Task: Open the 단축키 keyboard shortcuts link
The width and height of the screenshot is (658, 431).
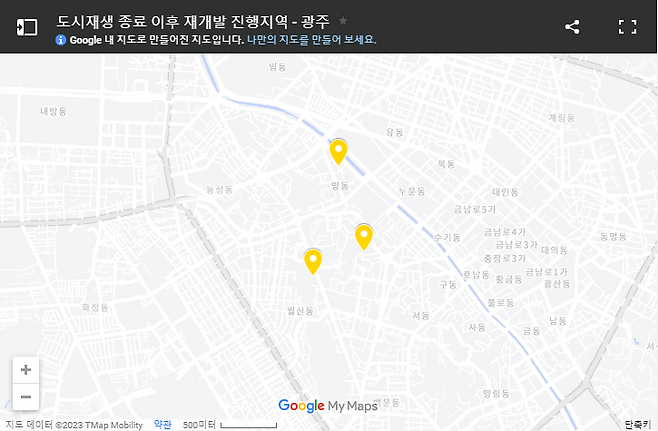Action: pos(637,425)
